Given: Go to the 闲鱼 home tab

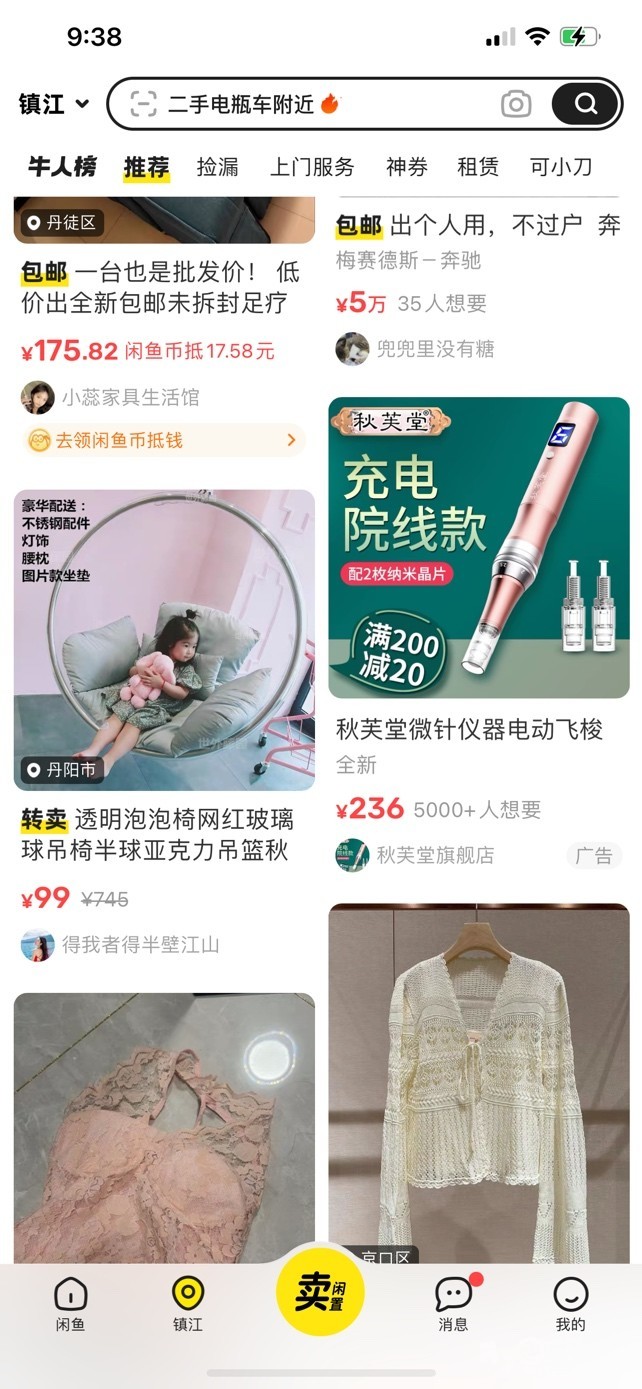Looking at the screenshot, I should (x=70, y=1305).
